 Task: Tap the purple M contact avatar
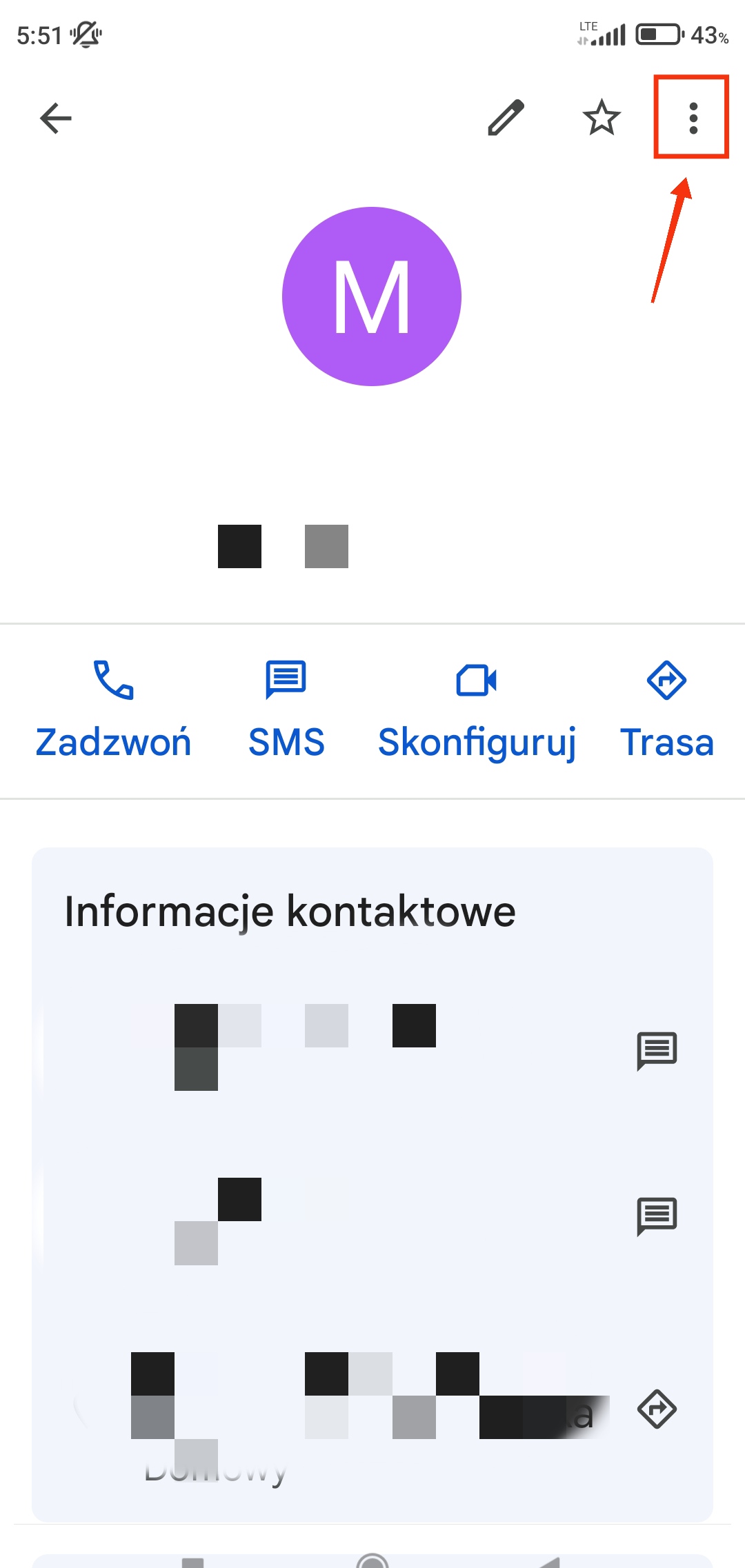372,296
